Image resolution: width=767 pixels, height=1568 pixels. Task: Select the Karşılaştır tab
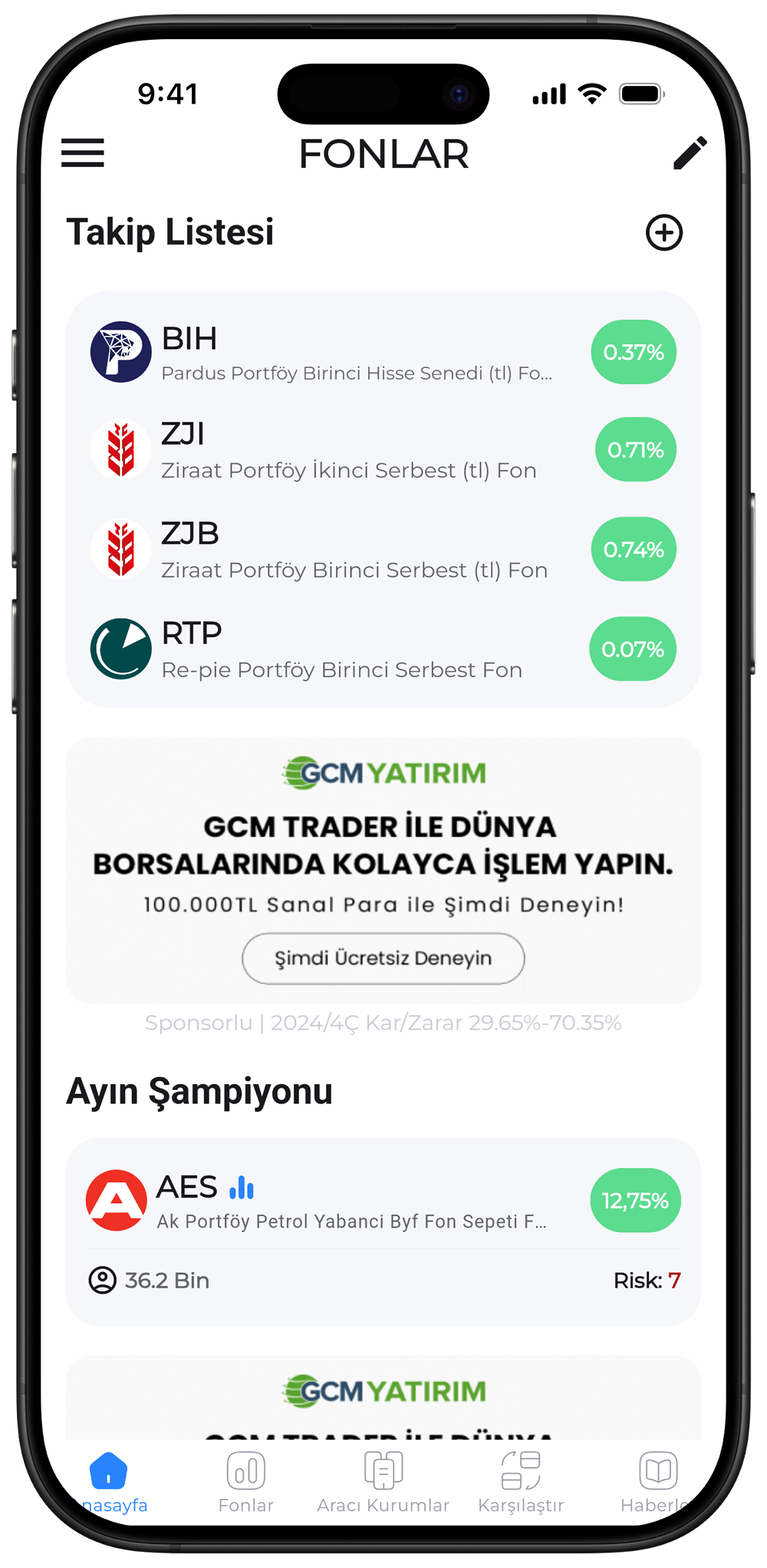pyautogui.click(x=521, y=1482)
